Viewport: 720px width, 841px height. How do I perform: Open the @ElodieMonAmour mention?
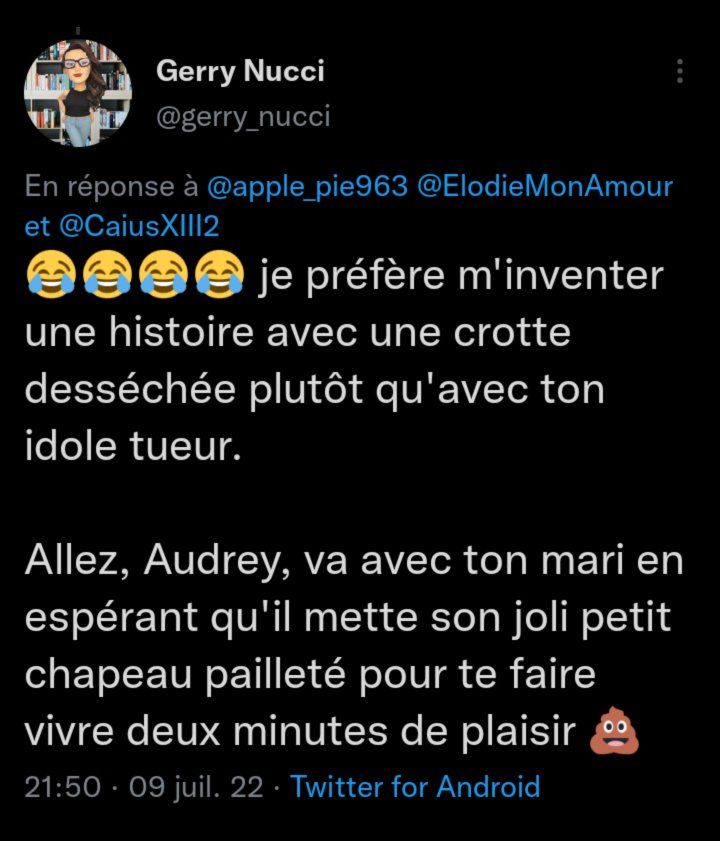544,186
